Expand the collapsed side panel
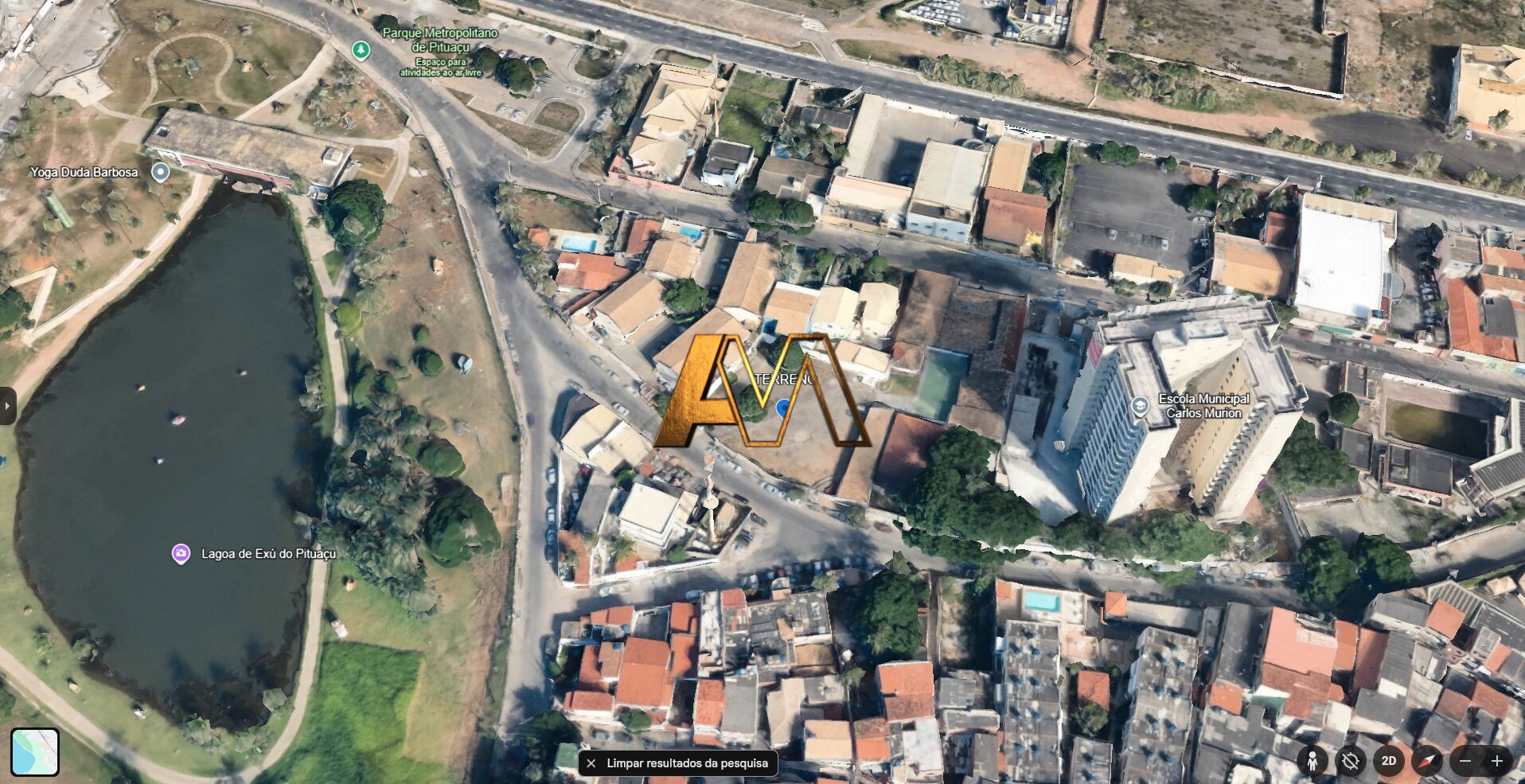This screenshot has height=784, width=1525. (x=7, y=406)
